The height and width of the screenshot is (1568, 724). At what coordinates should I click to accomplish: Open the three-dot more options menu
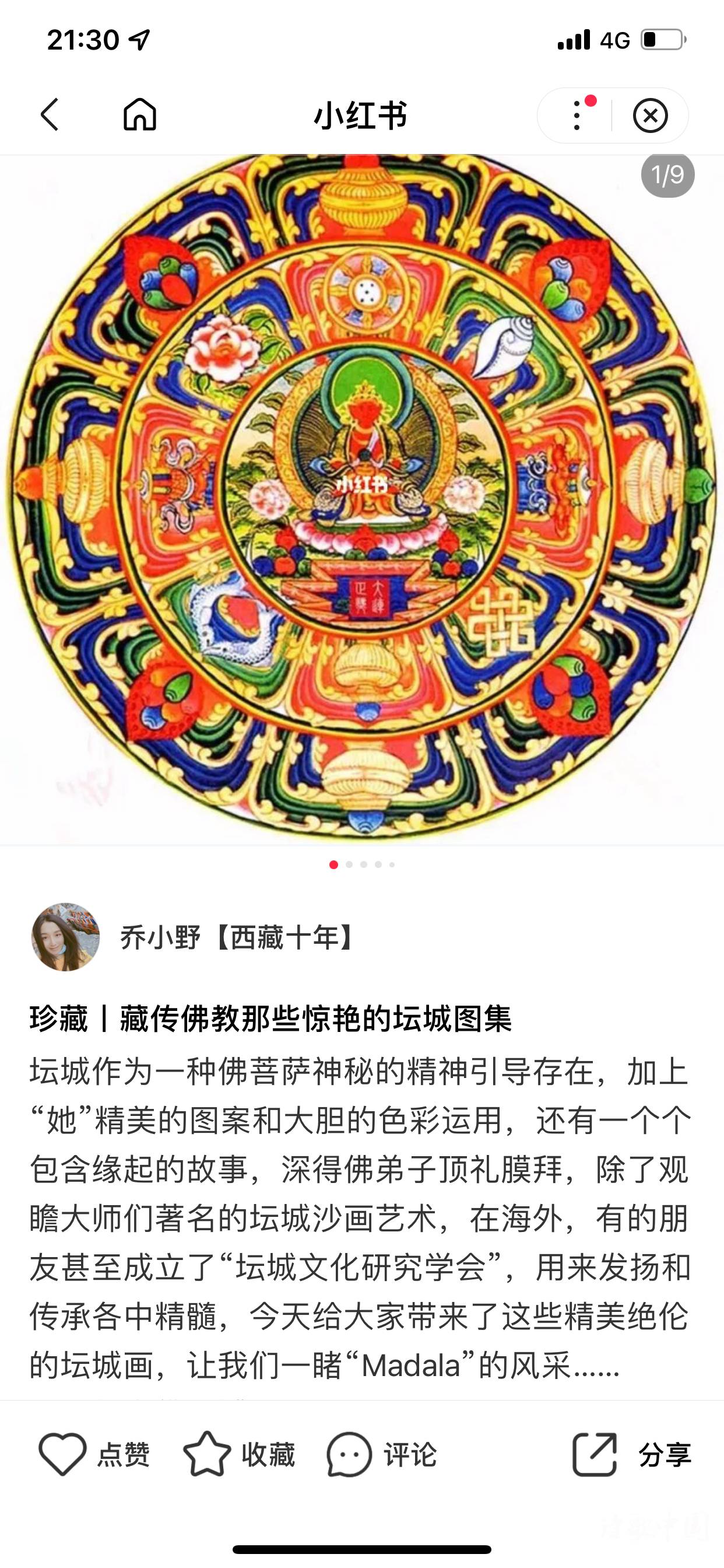[577, 115]
